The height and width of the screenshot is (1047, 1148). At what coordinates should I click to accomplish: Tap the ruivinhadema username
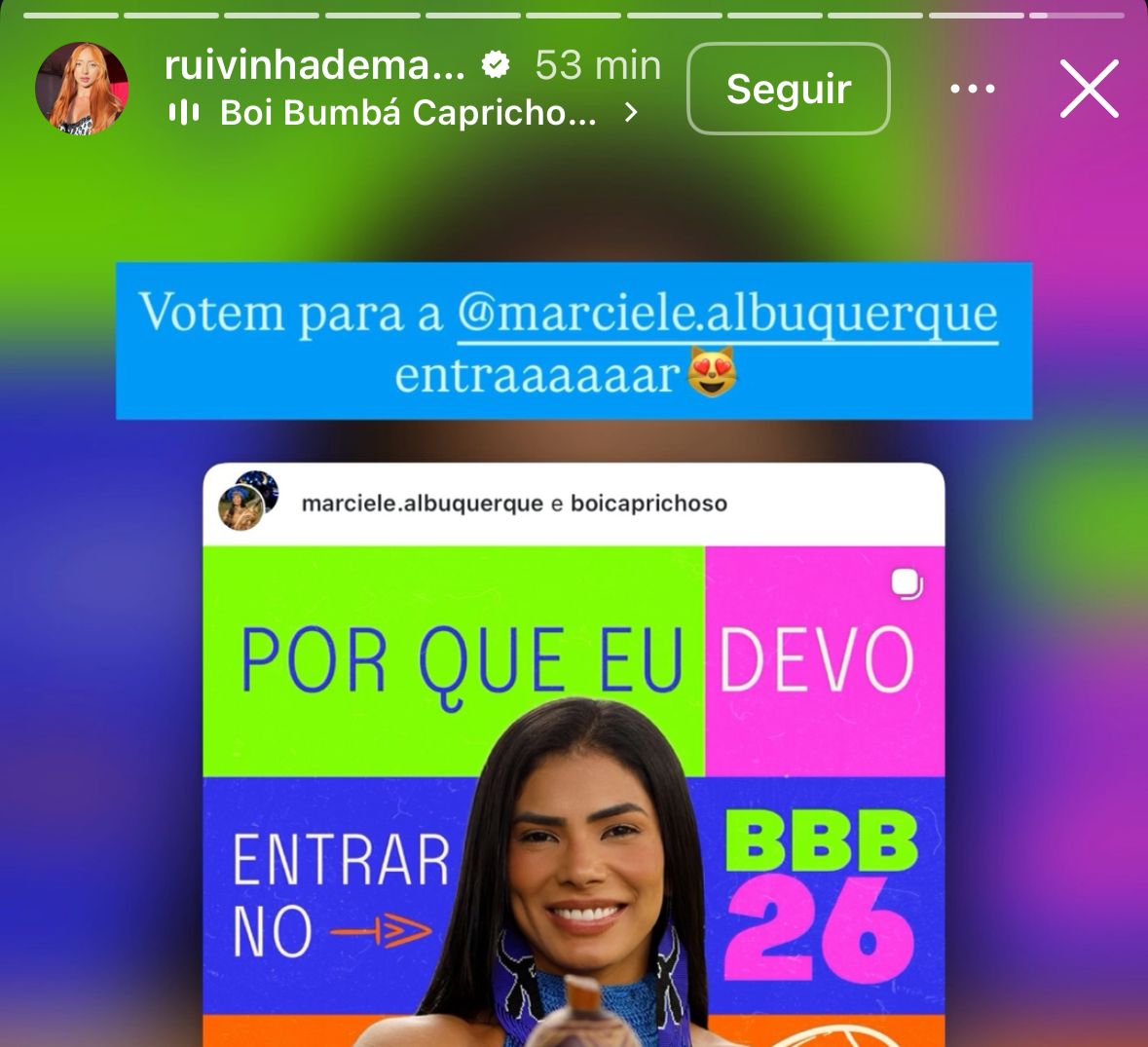315,65
